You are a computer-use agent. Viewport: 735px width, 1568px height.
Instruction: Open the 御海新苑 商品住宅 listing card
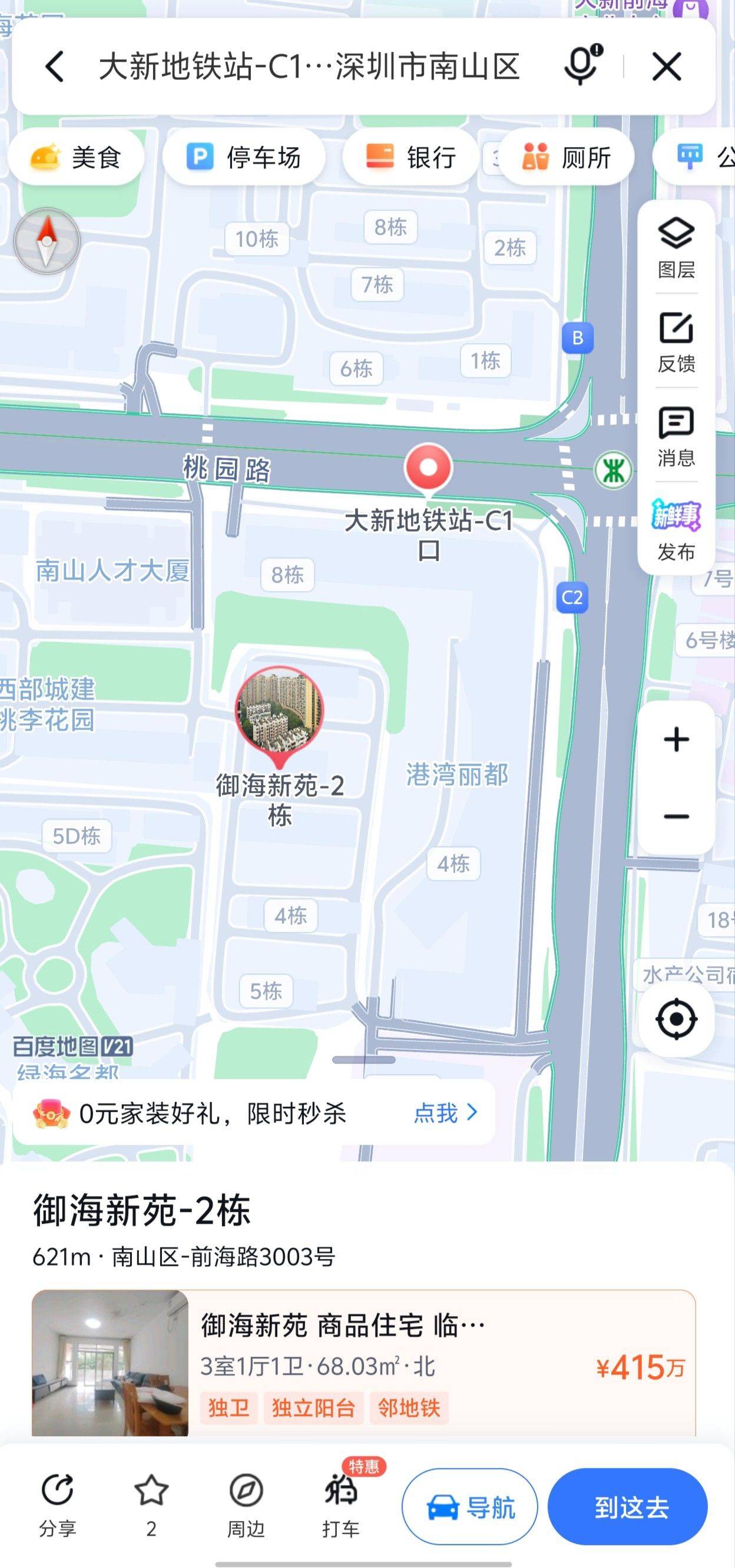pyautogui.click(x=363, y=1364)
